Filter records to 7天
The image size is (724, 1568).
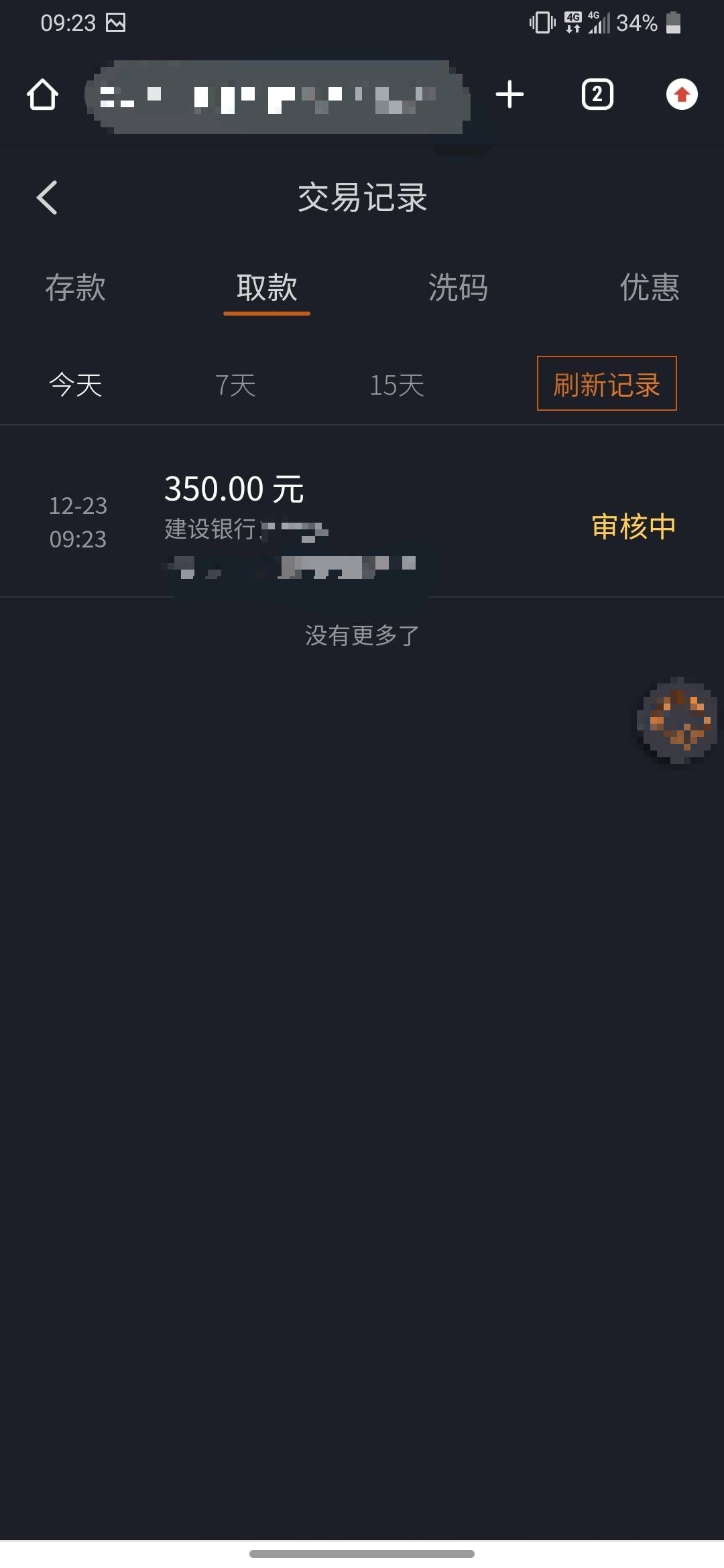tap(235, 385)
